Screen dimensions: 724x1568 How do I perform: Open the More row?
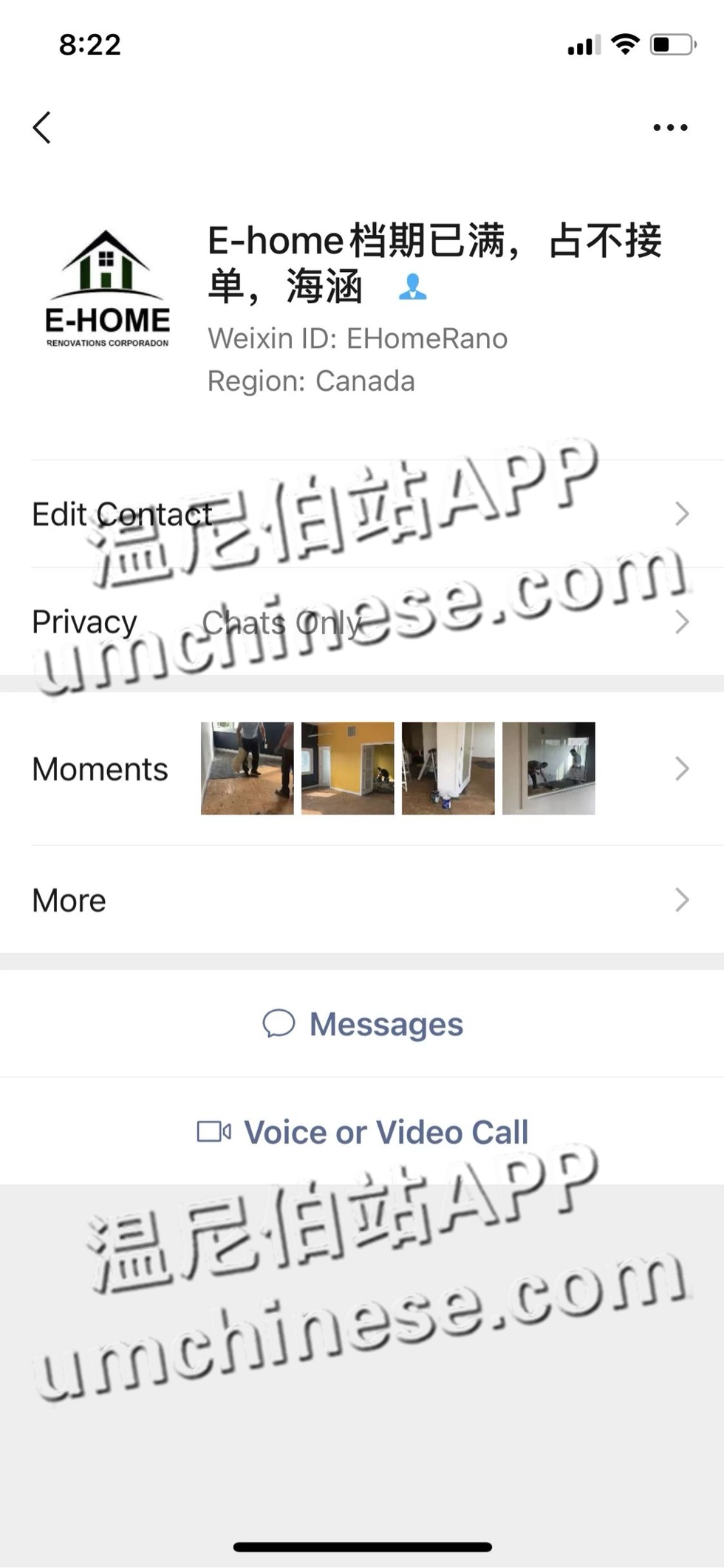pyautogui.click(x=361, y=900)
